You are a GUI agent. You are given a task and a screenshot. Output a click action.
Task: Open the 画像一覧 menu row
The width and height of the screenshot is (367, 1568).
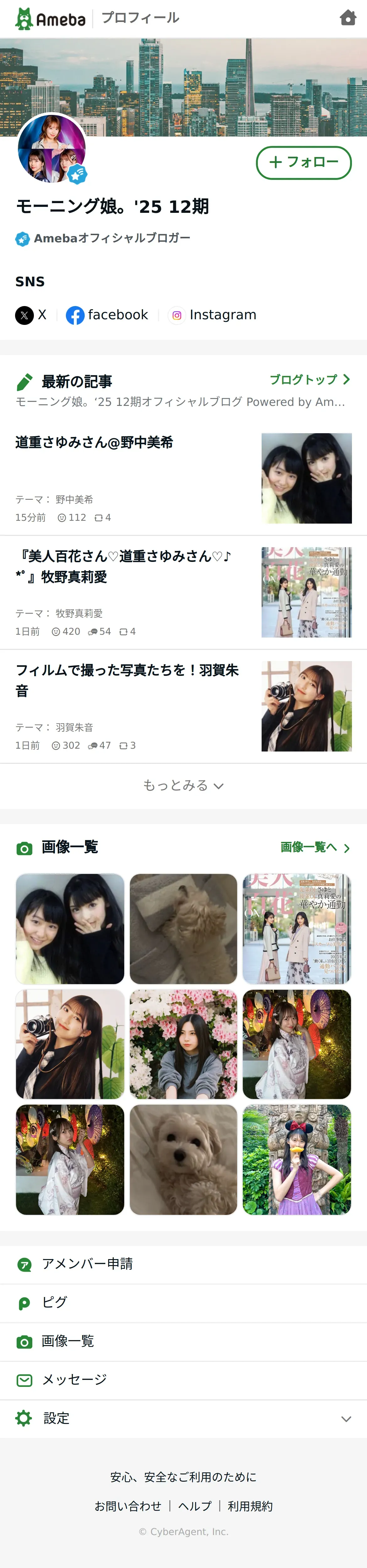pos(183,1342)
